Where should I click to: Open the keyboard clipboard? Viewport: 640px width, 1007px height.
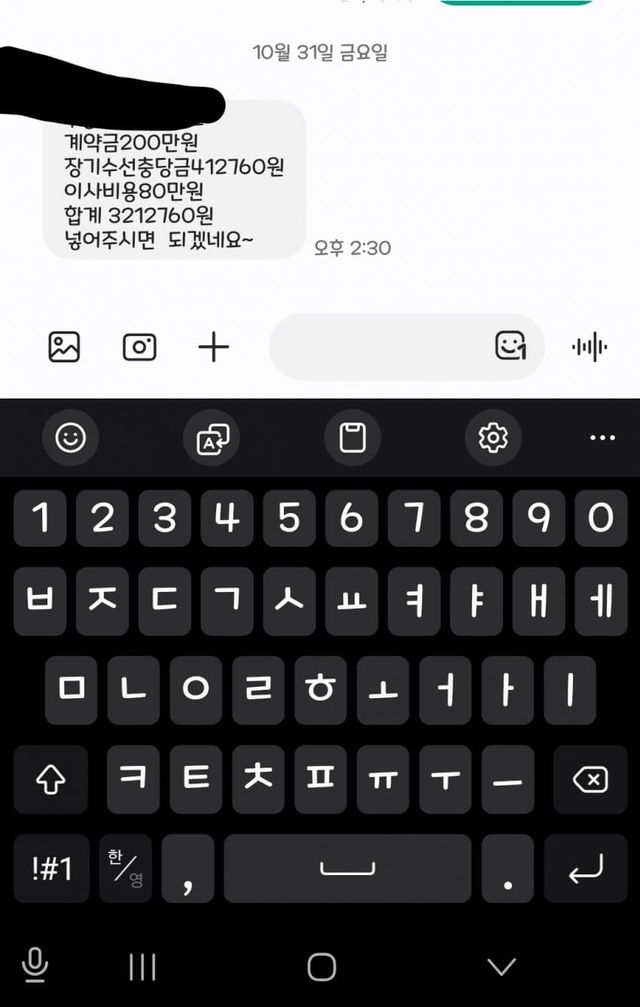coord(353,438)
